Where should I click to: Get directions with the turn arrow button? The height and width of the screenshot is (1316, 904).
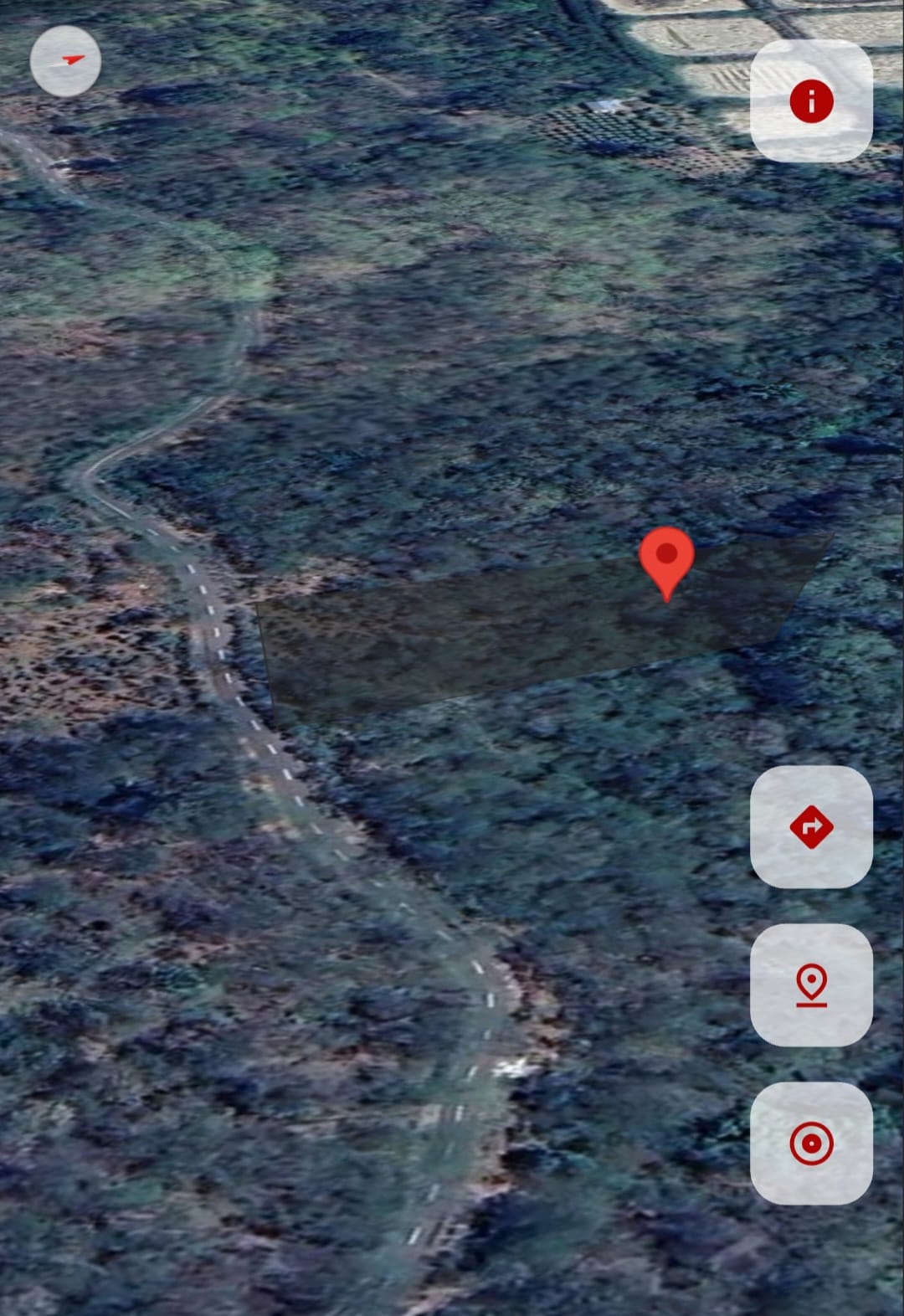pos(811,827)
